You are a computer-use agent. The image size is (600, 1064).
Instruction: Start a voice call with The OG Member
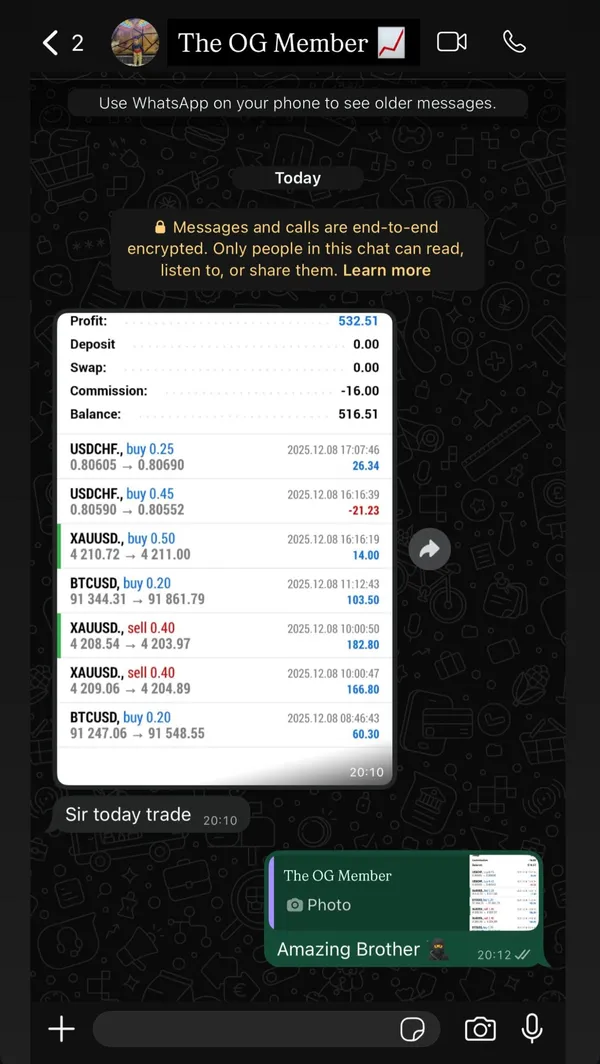tap(514, 42)
